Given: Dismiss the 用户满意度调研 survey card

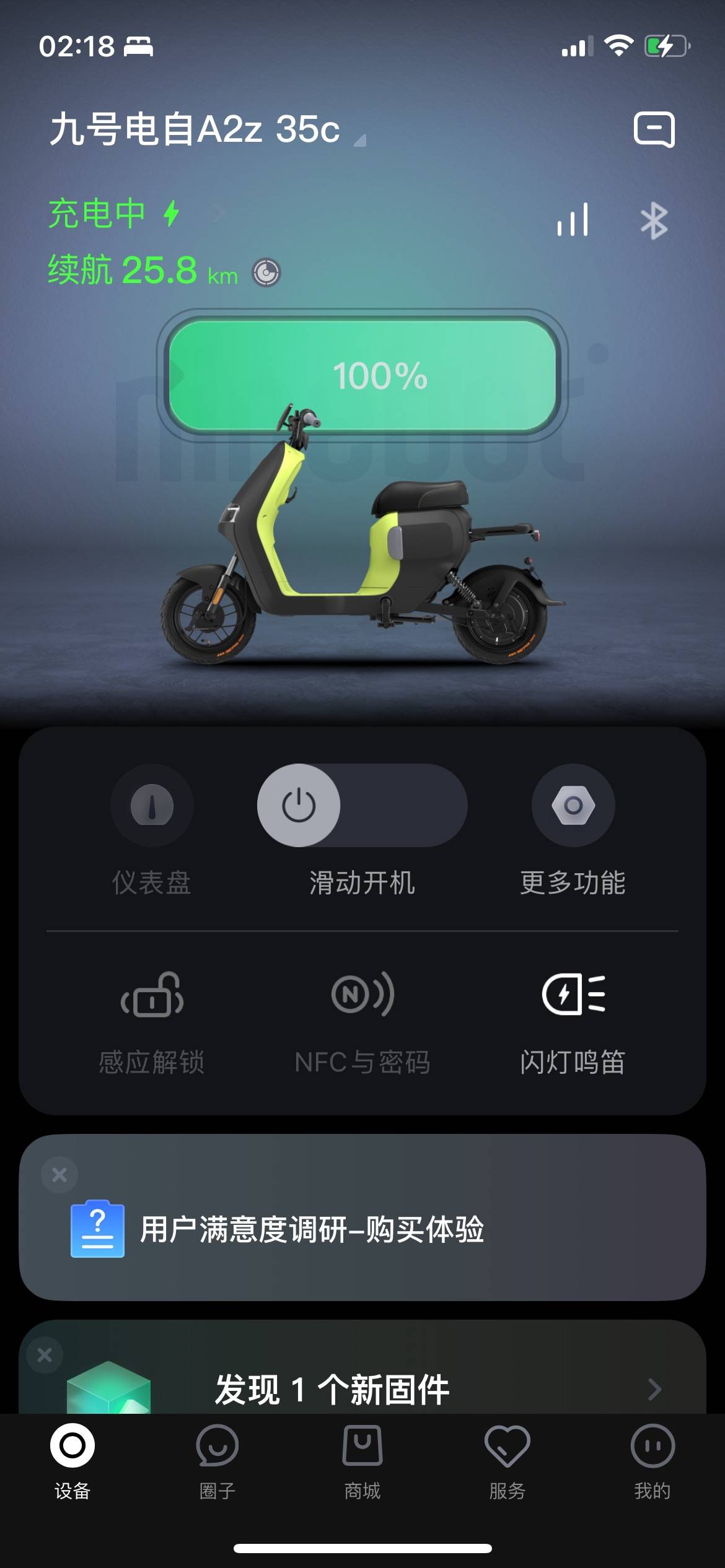Looking at the screenshot, I should 59,1175.
